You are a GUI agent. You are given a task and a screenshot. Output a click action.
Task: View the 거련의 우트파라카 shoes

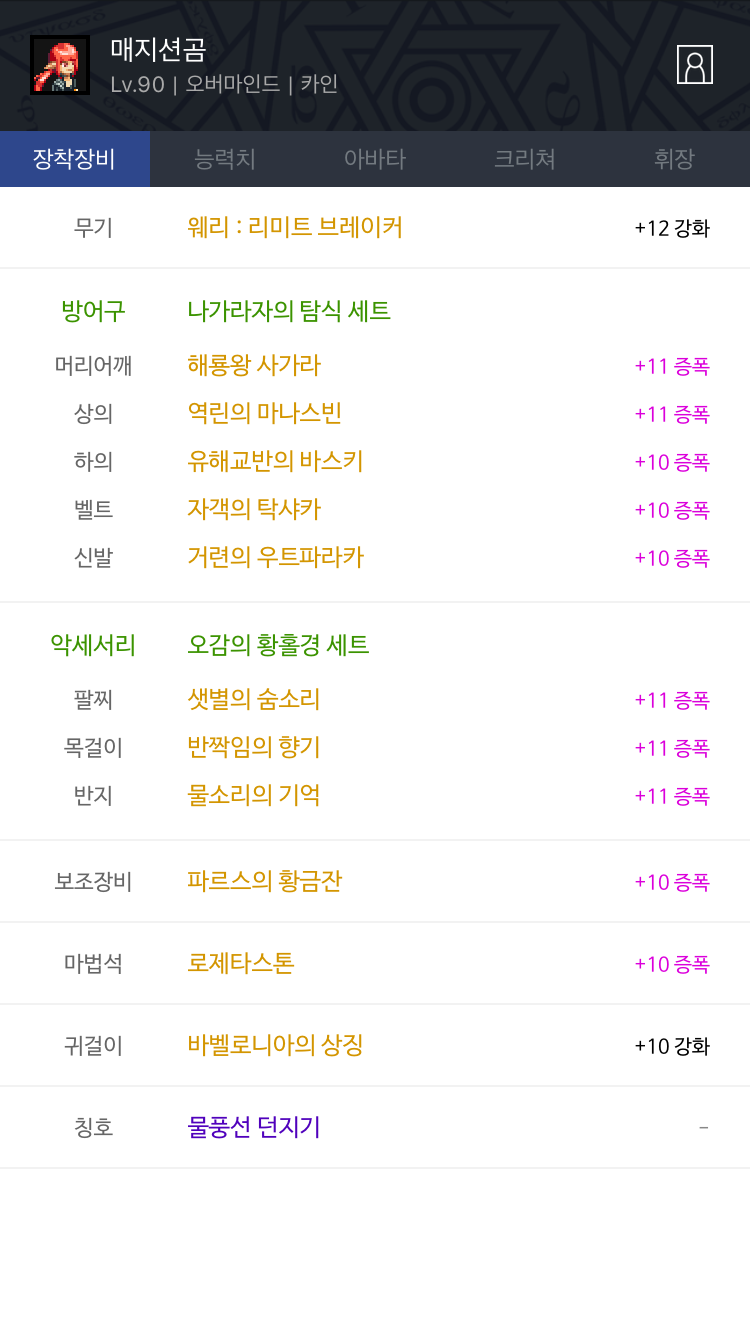click(x=375, y=557)
